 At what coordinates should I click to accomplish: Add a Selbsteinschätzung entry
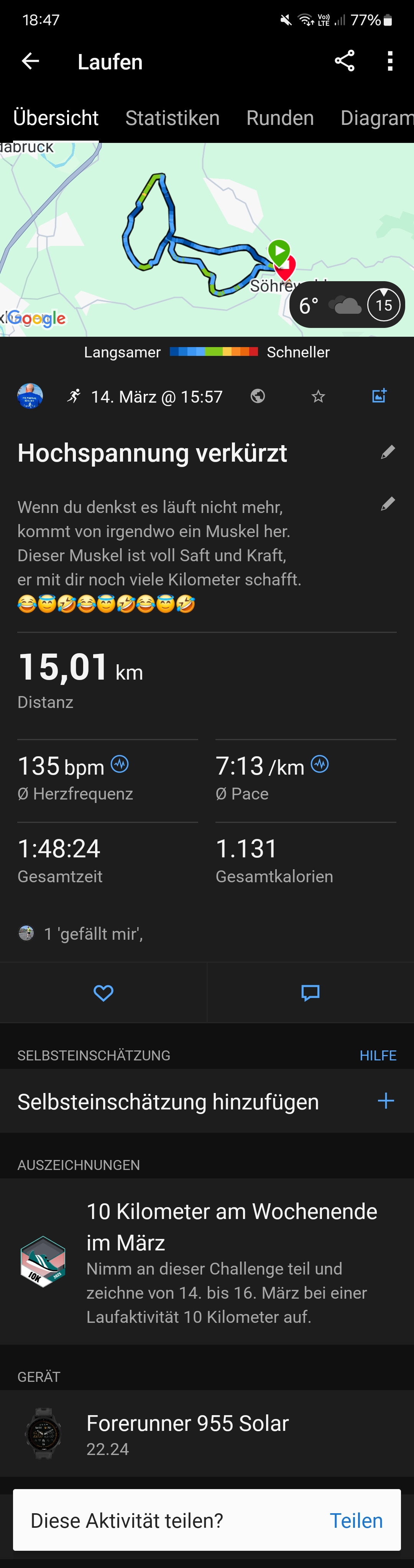pos(385,1101)
